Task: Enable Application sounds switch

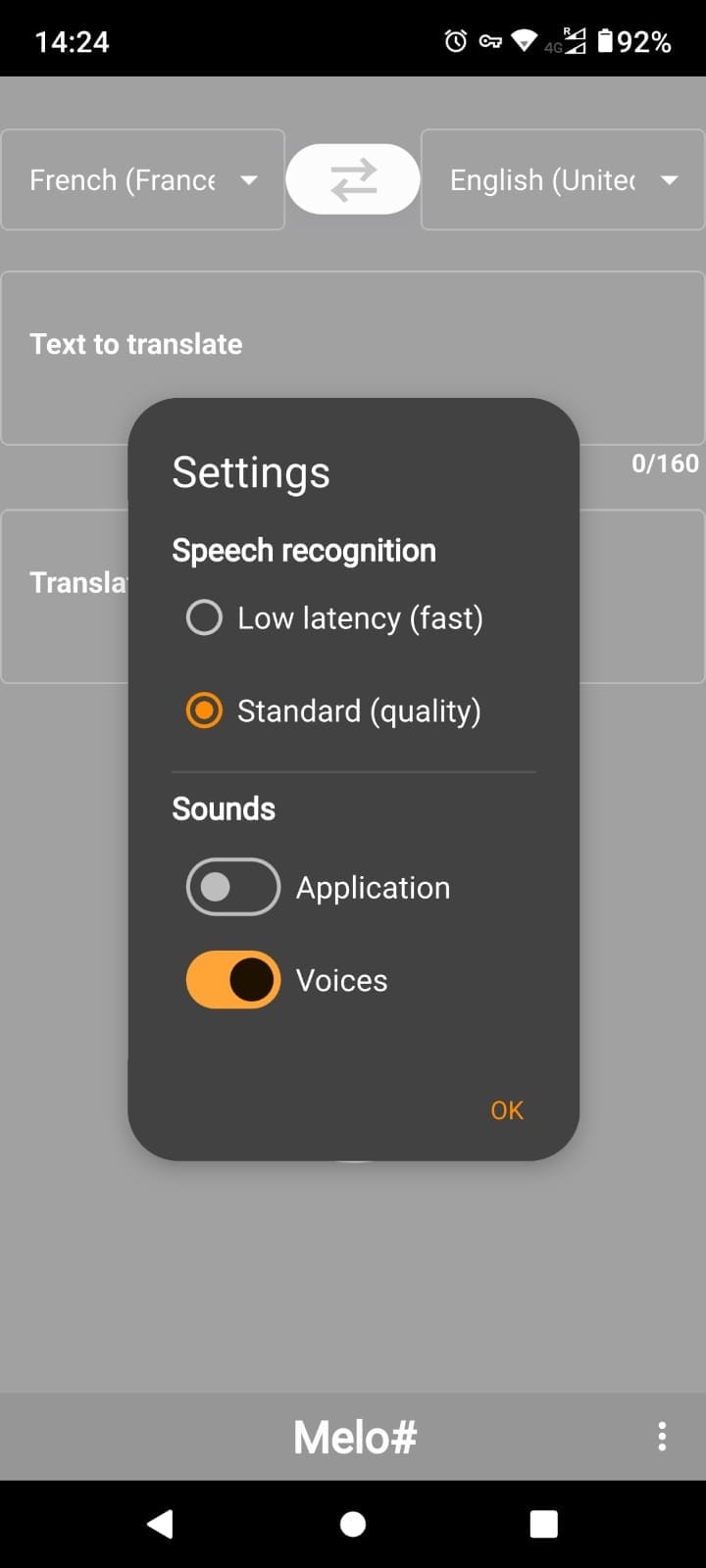Action: 233,887
